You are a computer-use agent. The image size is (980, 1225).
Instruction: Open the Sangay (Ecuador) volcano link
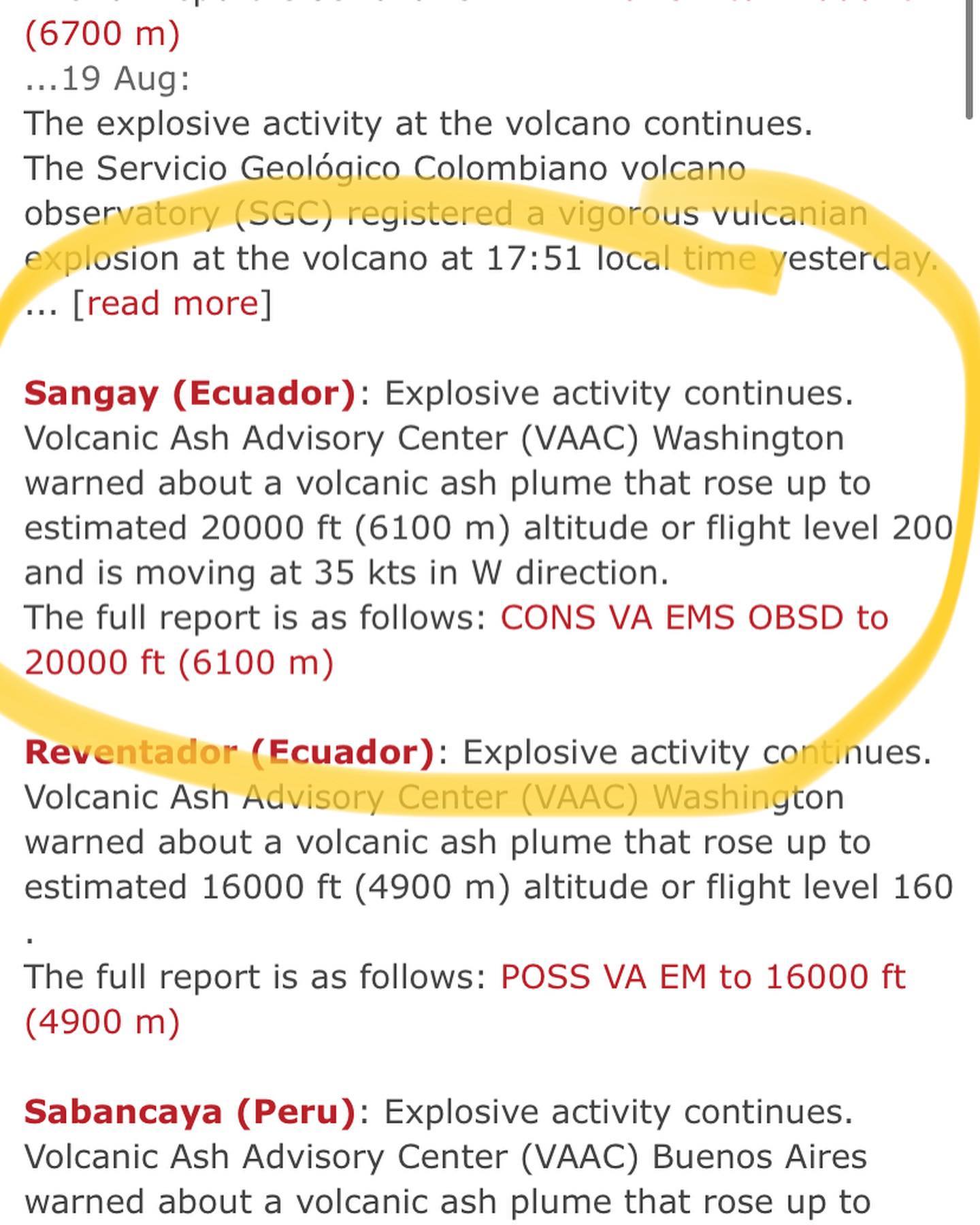[190, 393]
